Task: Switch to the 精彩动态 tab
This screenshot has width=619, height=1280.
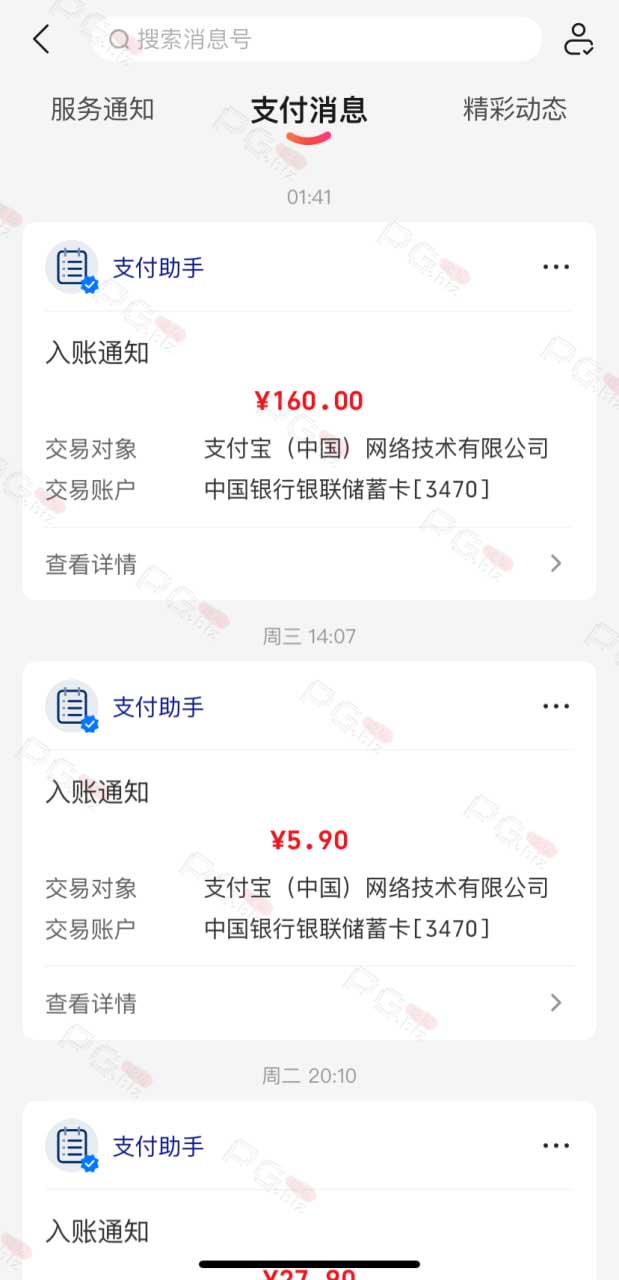Action: point(515,109)
